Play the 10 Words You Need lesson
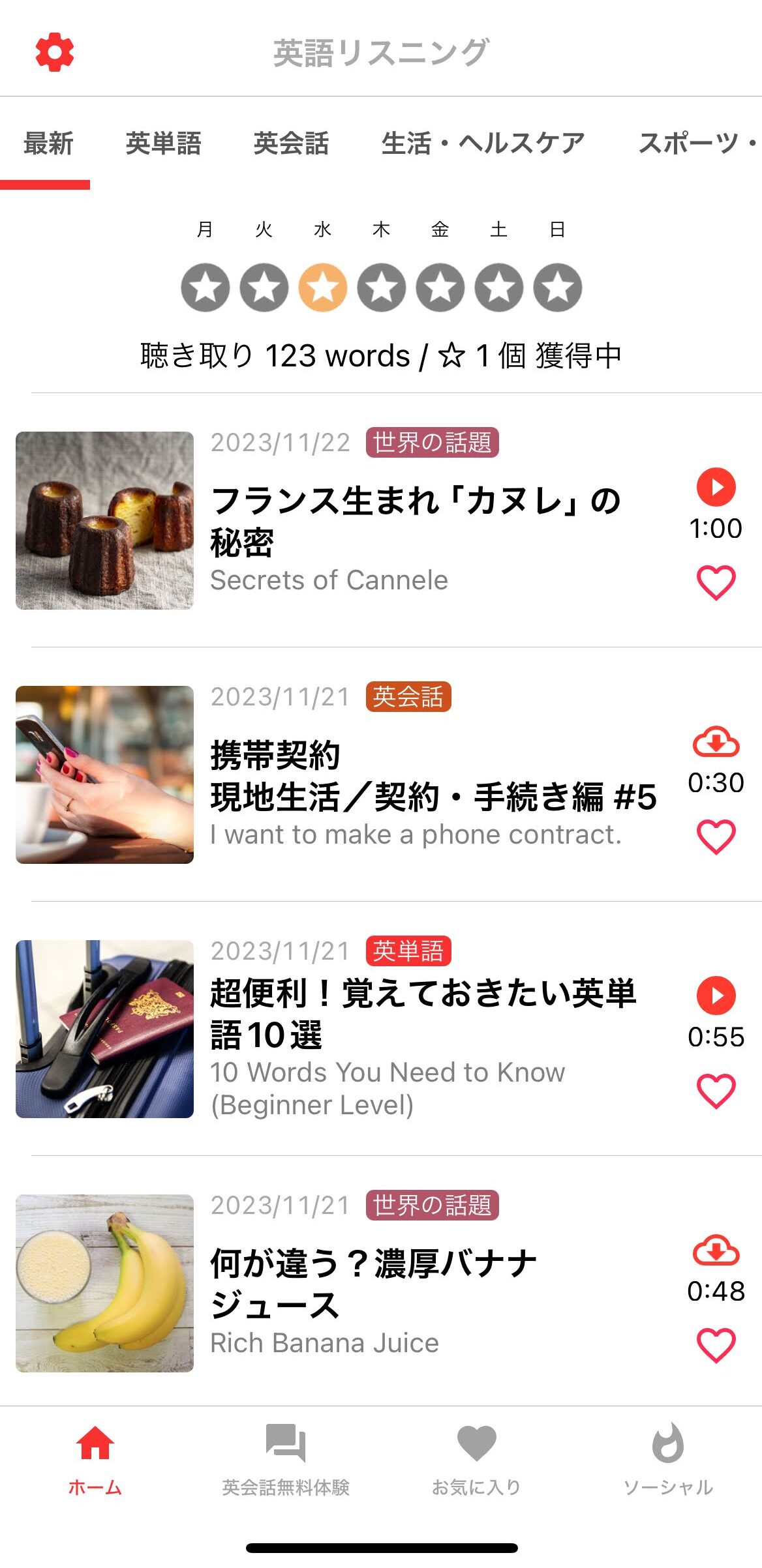 716,996
